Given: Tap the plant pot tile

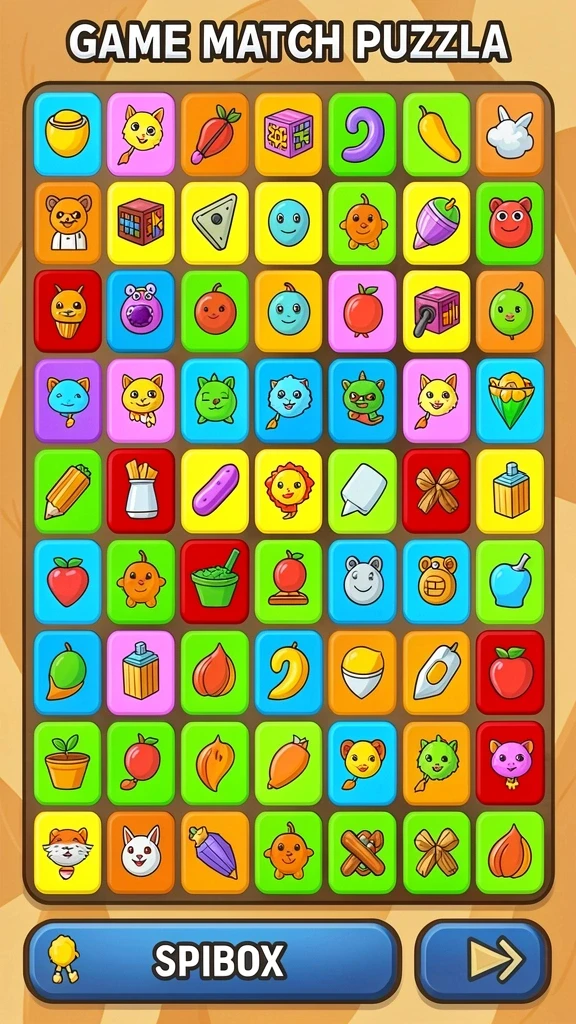Looking at the screenshot, I should coord(67,763).
